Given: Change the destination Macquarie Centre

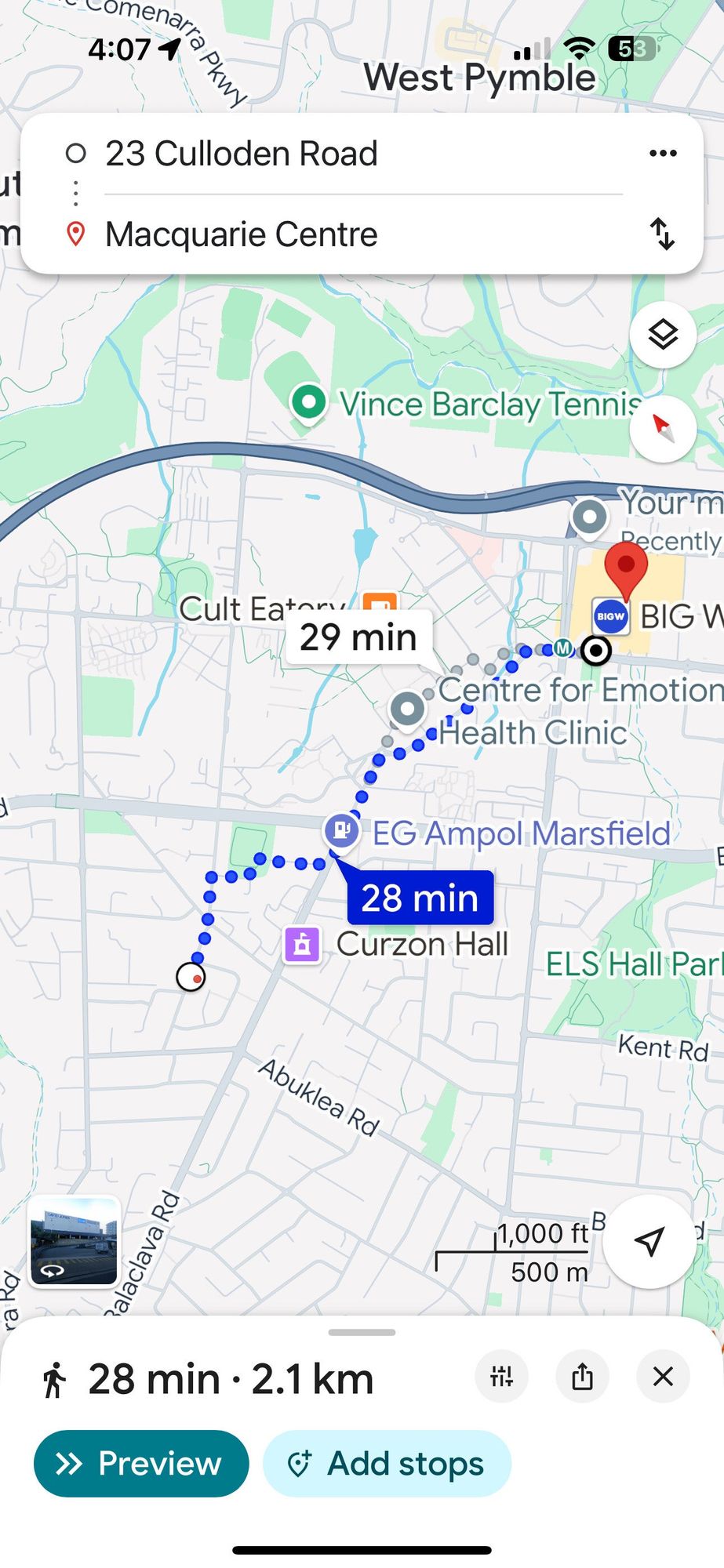Looking at the screenshot, I should pos(242,234).
